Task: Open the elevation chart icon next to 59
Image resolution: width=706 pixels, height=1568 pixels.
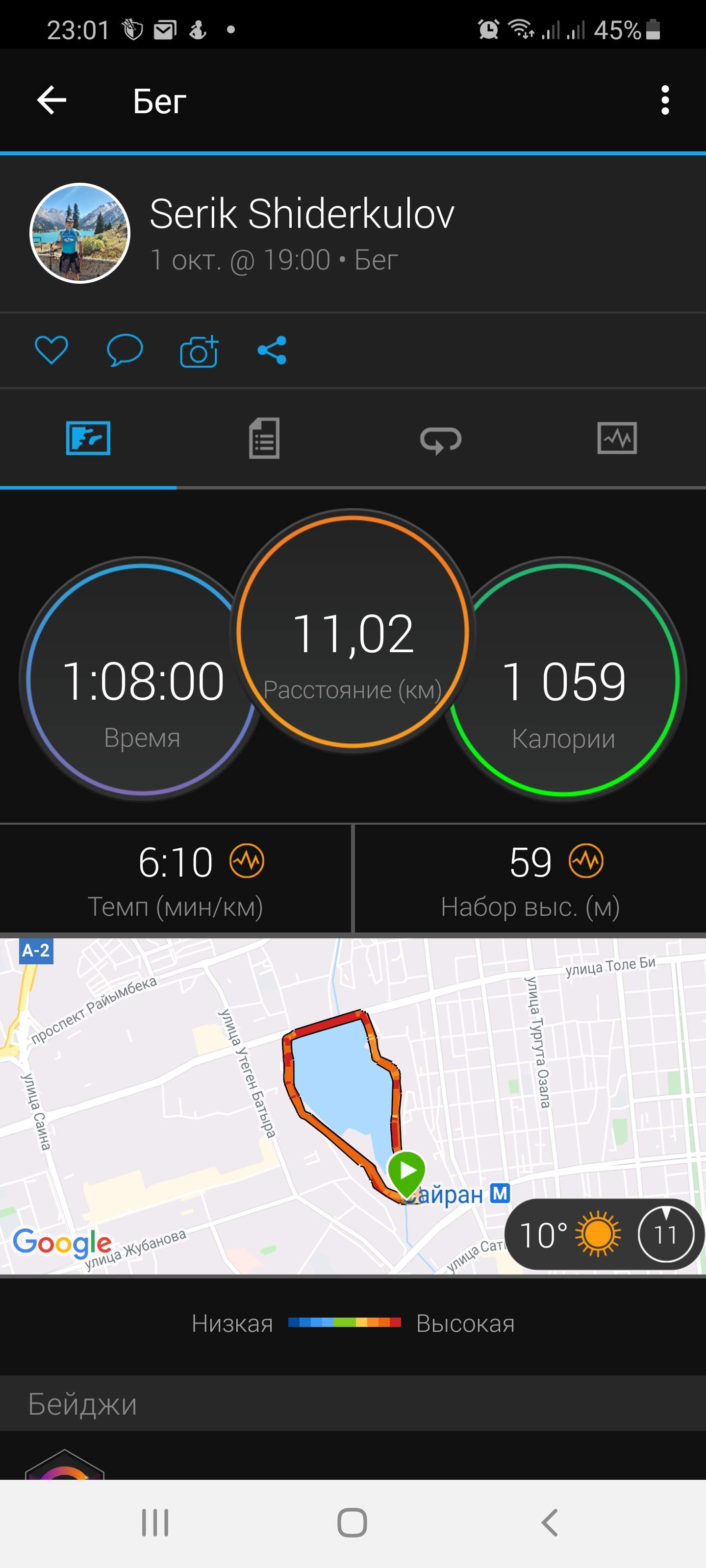Action: [586, 861]
